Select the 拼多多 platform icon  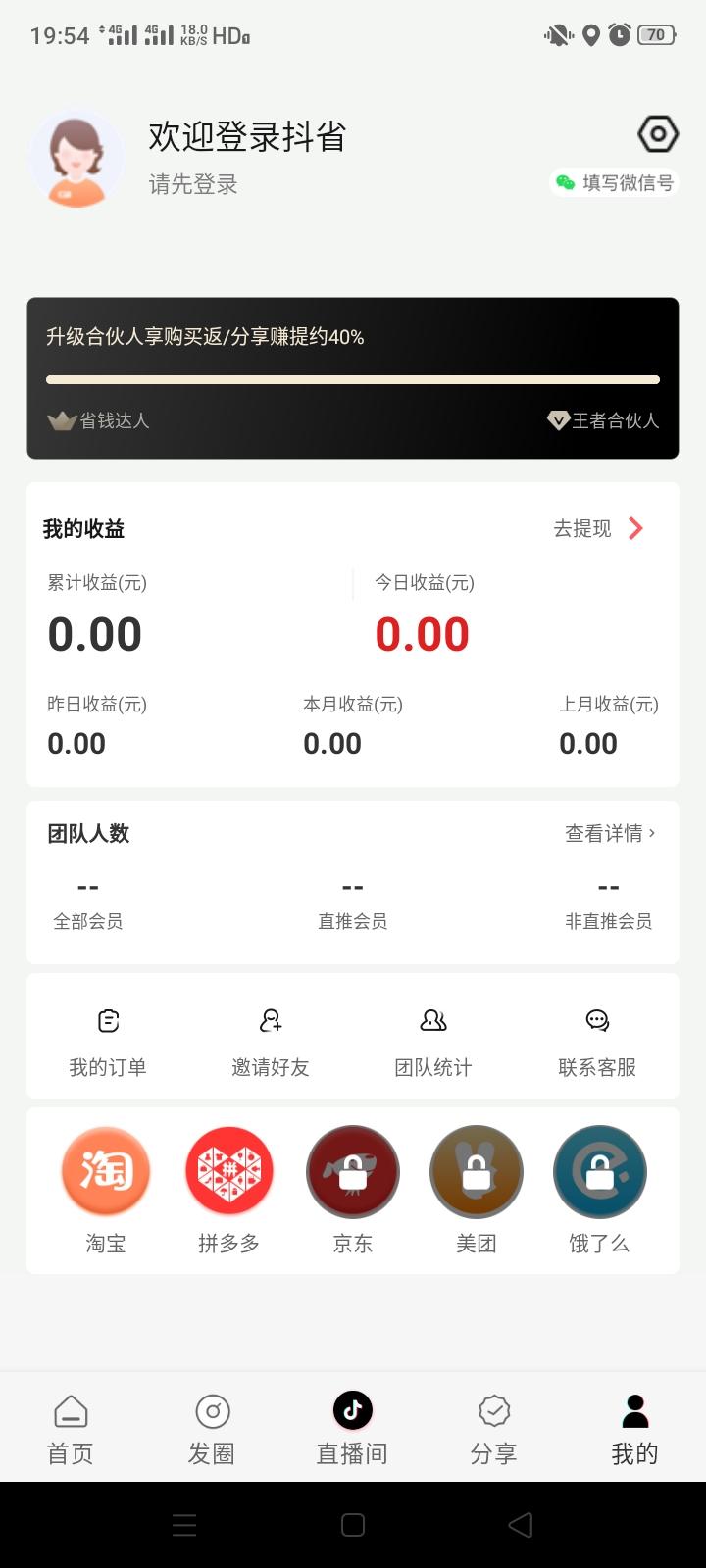coord(229,1171)
